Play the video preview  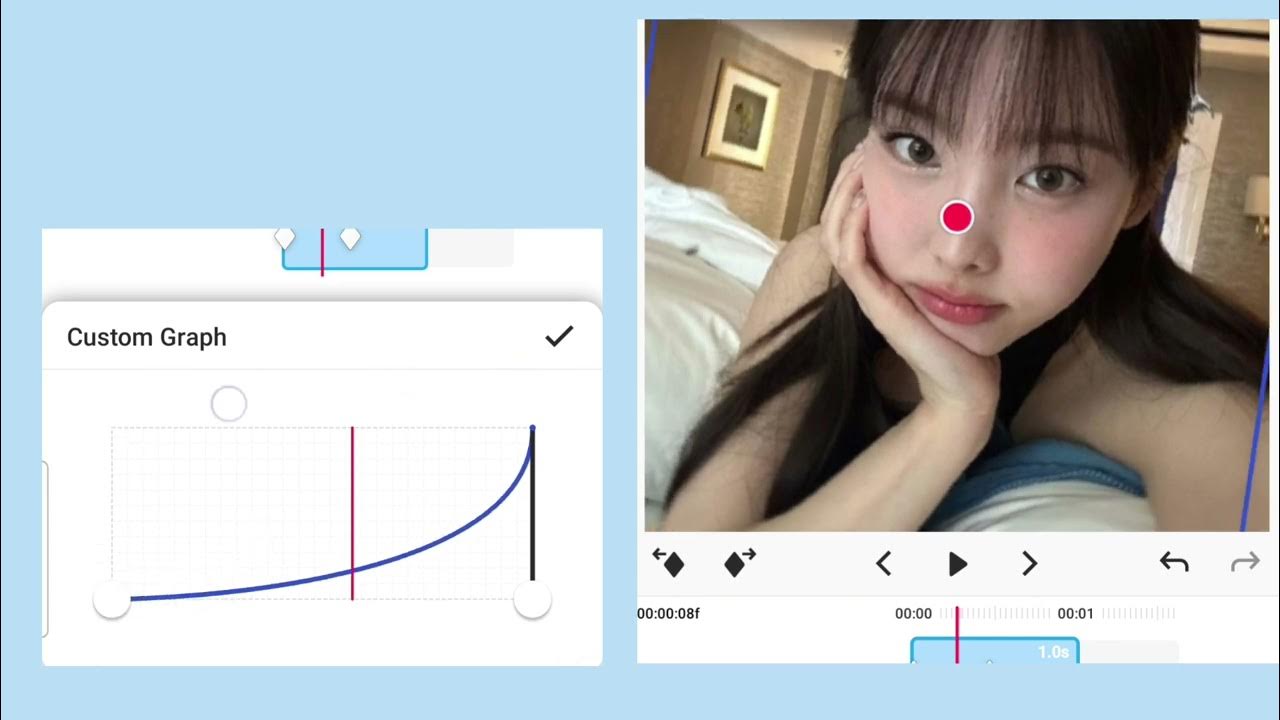tap(957, 564)
